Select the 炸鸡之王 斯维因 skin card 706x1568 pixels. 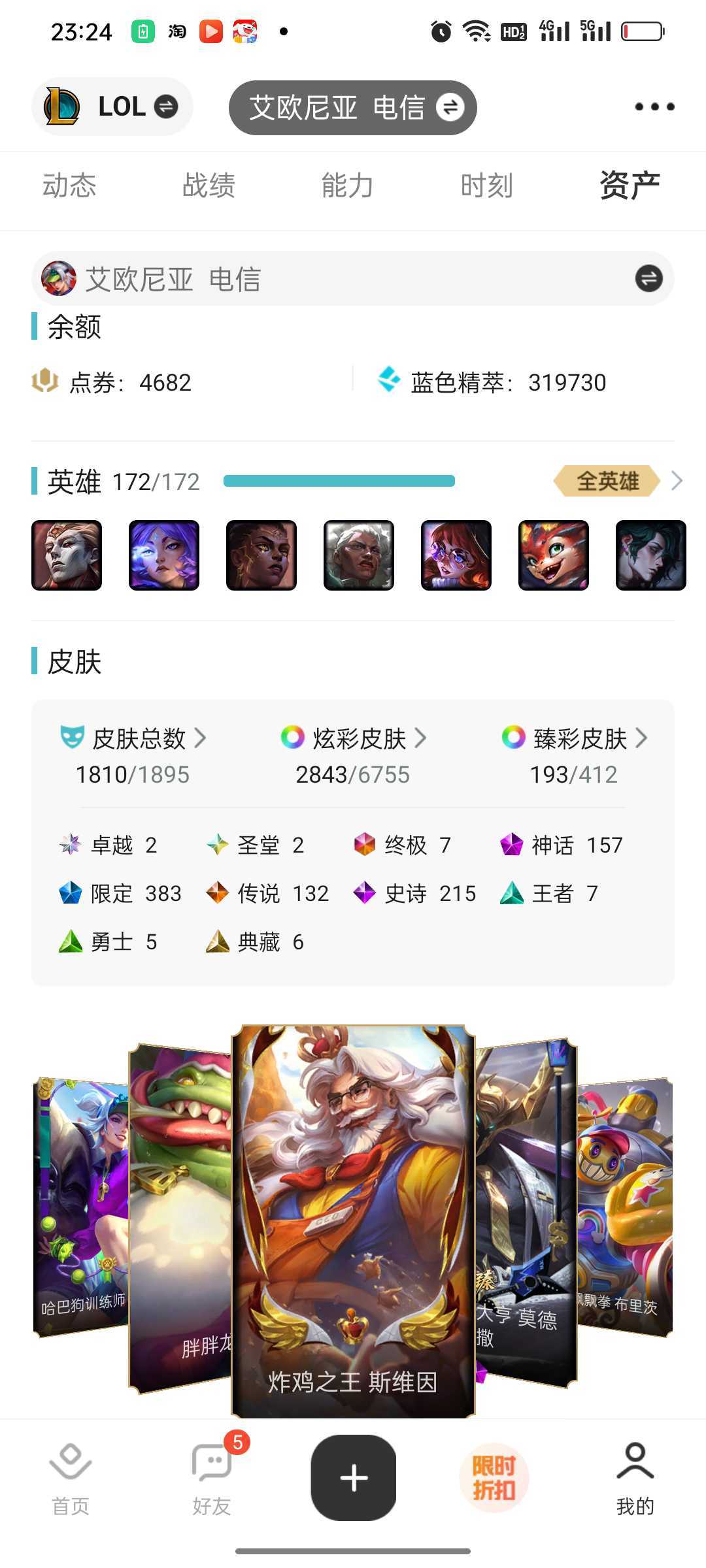click(353, 1222)
